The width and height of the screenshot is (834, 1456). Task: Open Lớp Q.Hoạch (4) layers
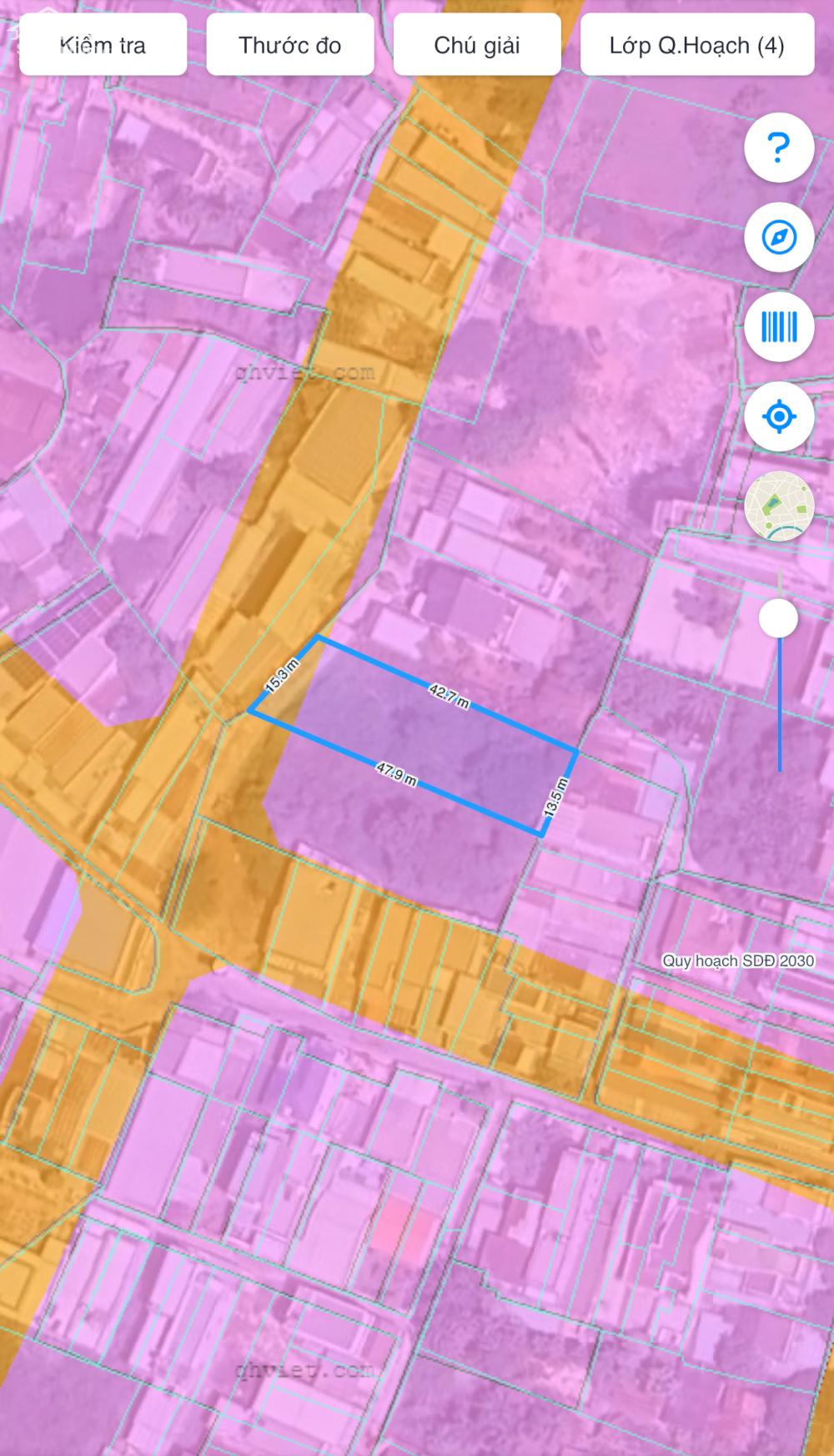coord(696,45)
